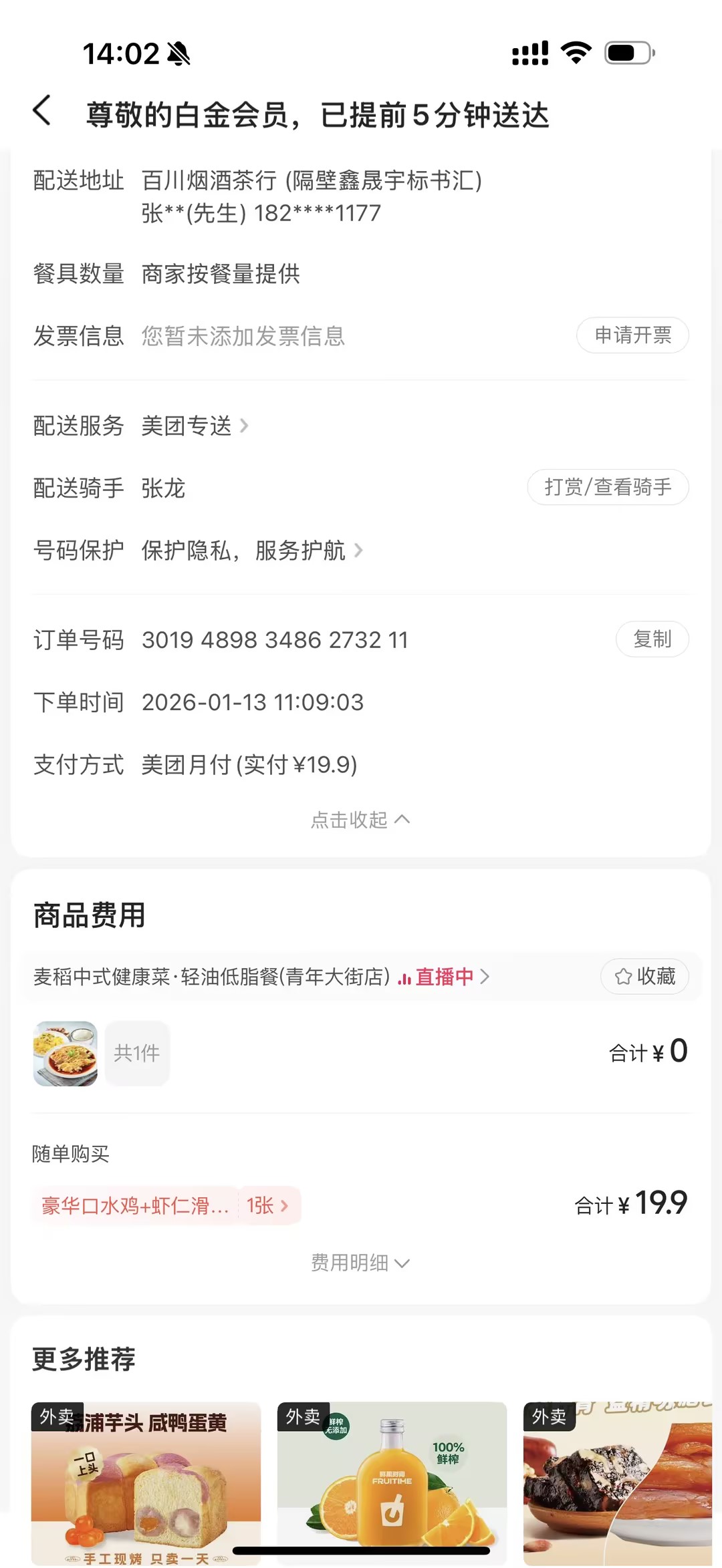Copy the order number with 复制
This screenshot has height=1568, width=722.
pos(652,639)
